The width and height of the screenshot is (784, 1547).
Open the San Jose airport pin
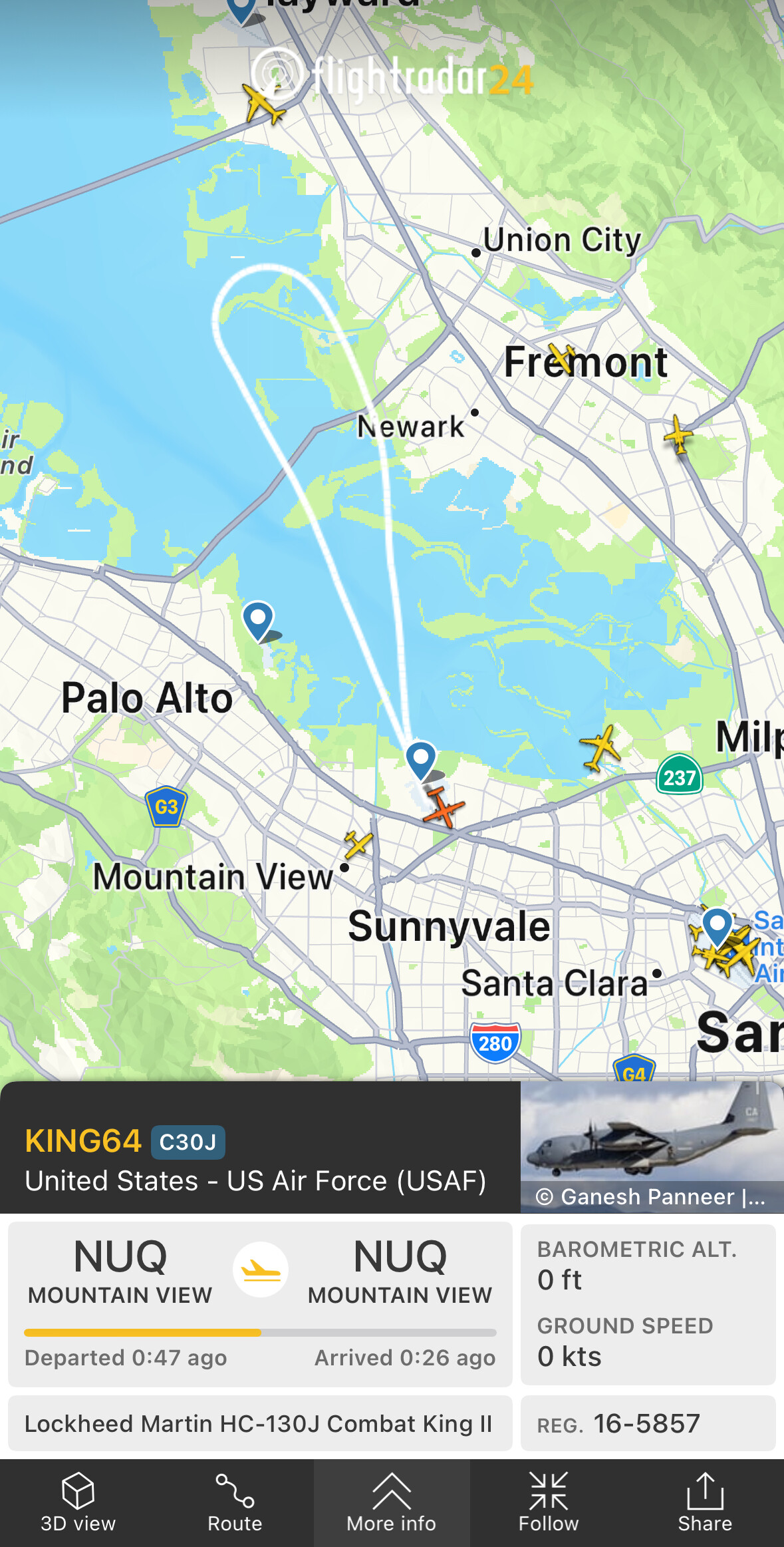(x=717, y=925)
